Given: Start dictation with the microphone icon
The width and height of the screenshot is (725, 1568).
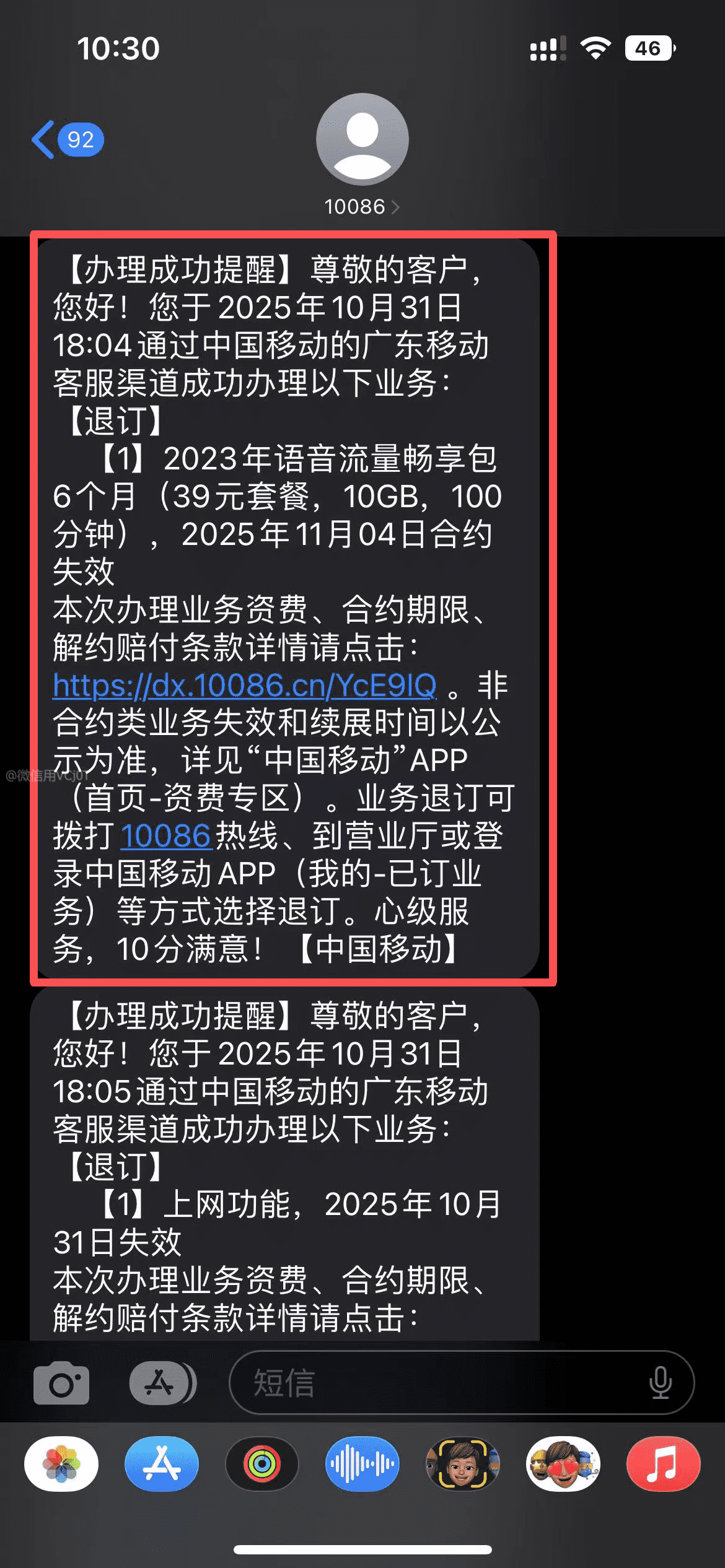Looking at the screenshot, I should coord(660,1383).
